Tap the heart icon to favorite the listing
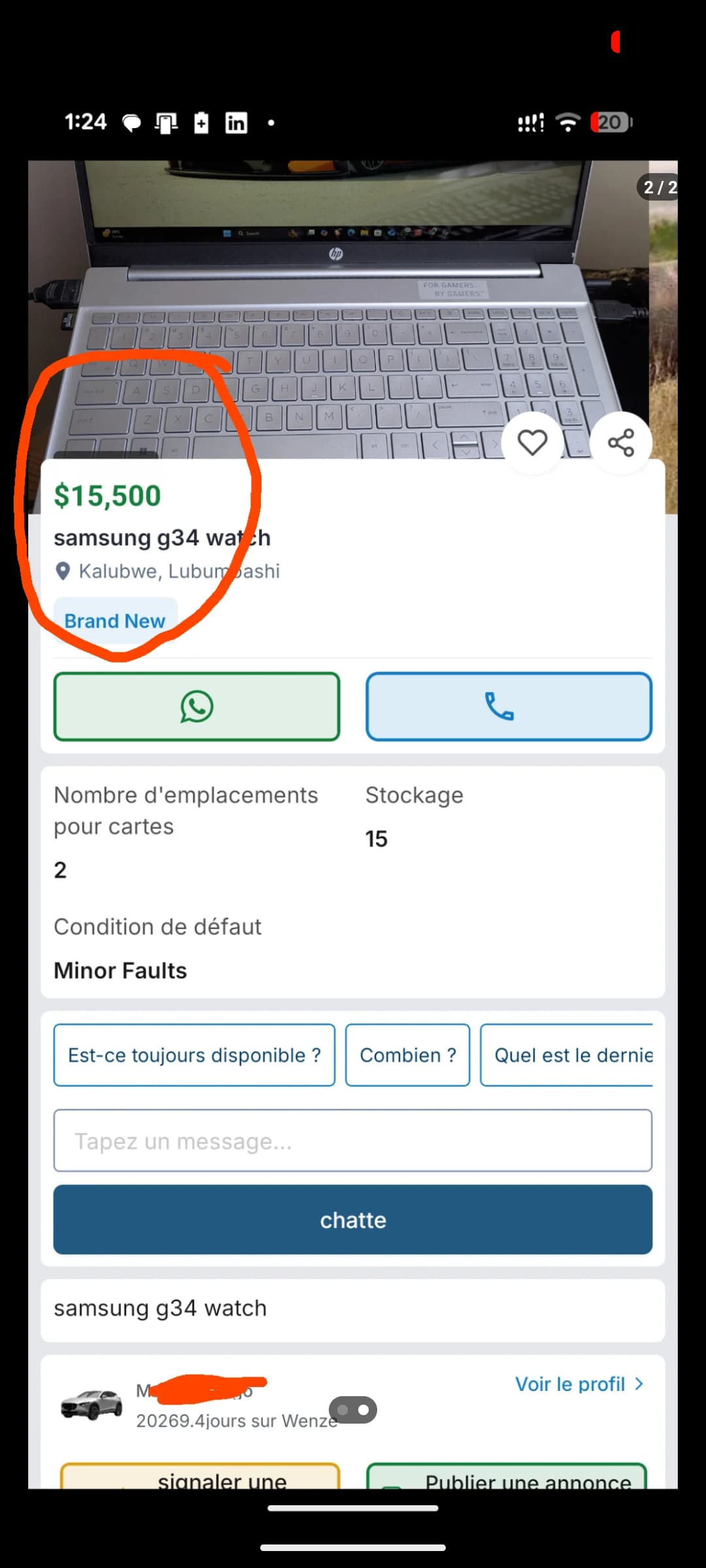 533,442
